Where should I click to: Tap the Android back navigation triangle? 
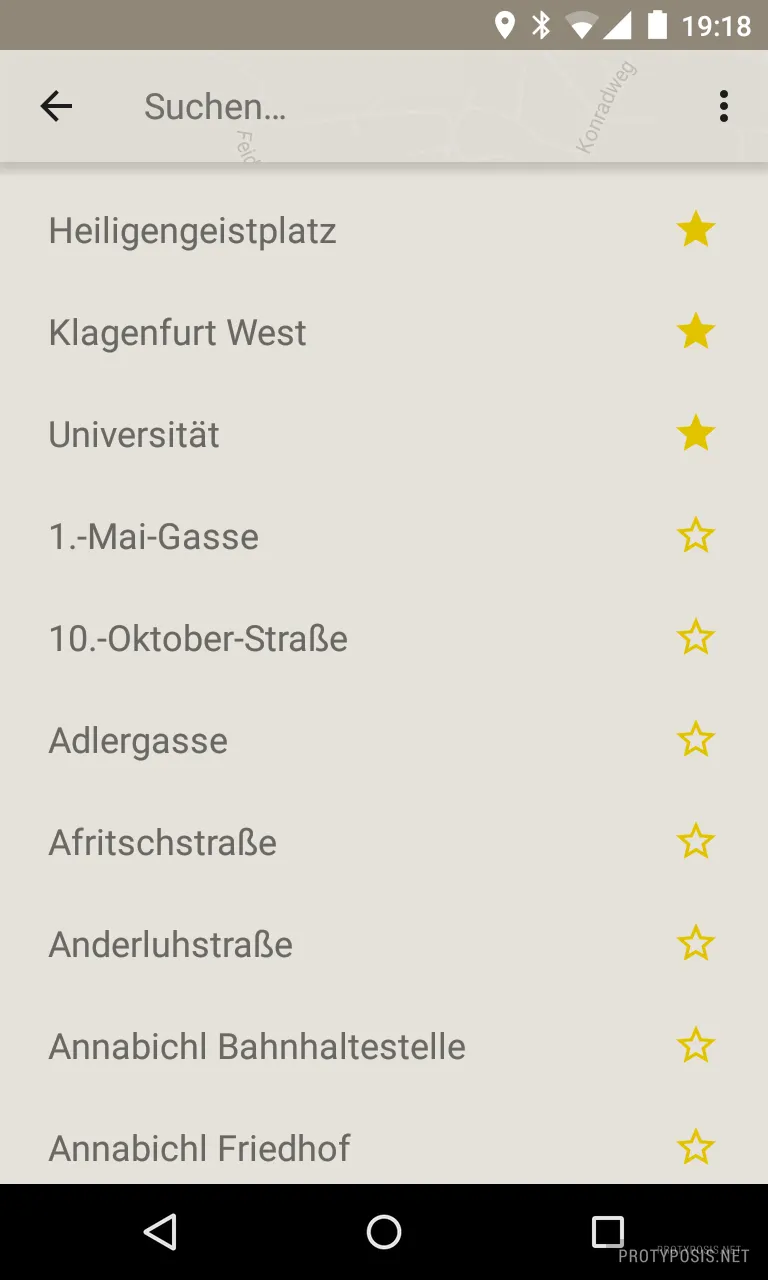pos(161,1232)
